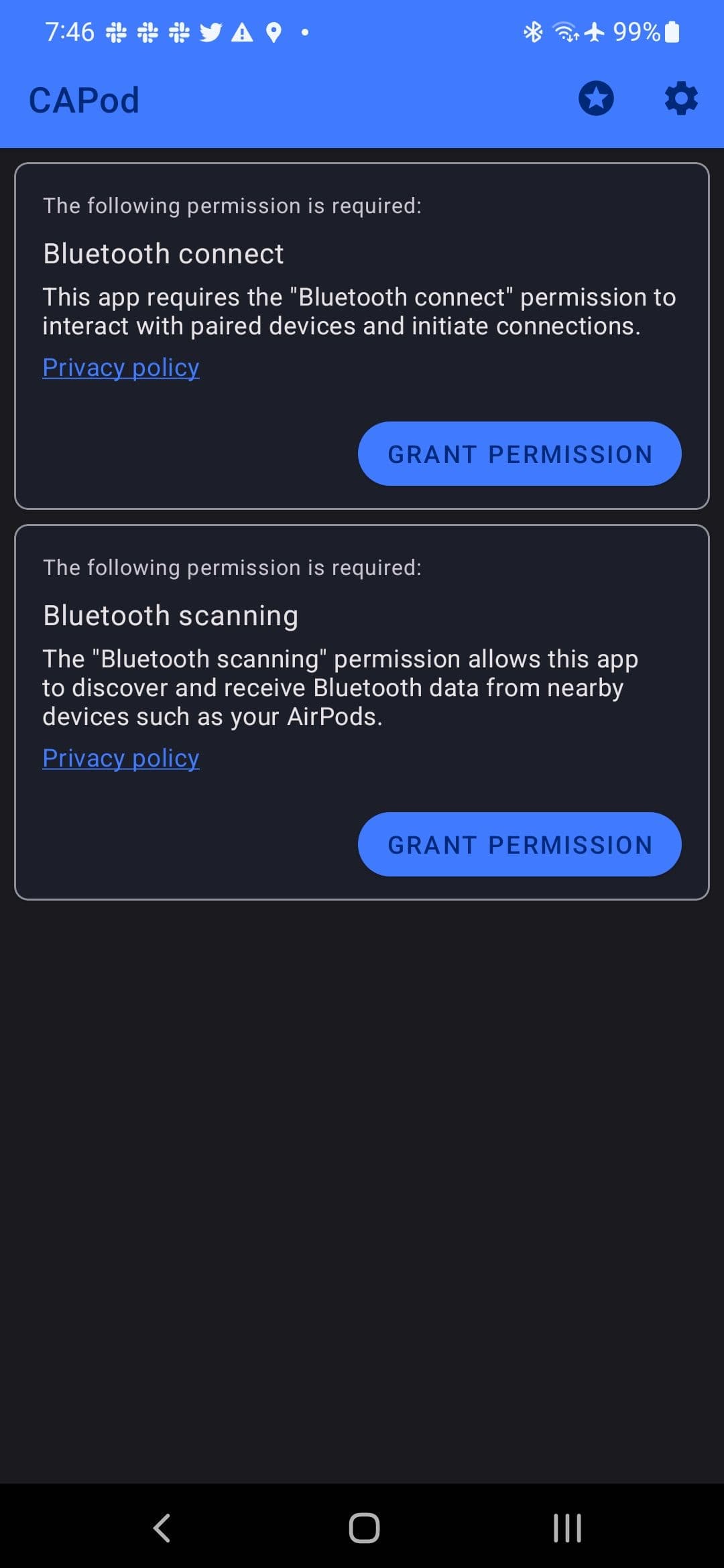Viewport: 724px width, 1568px height.
Task: Open Privacy policy under Bluetooth scanning
Action: [x=121, y=758]
